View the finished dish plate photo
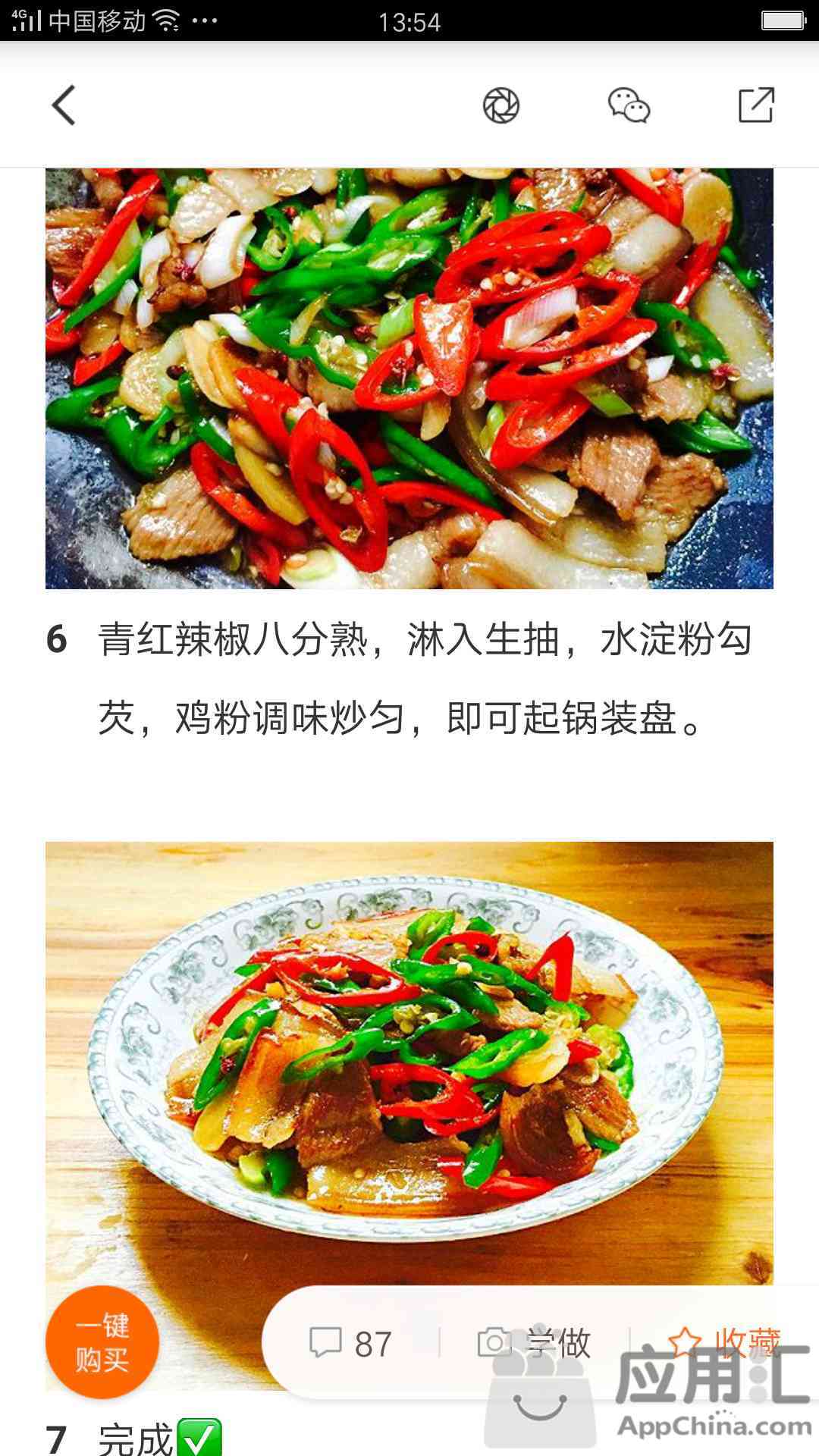Image resolution: width=819 pixels, height=1456 pixels. 409,1062
